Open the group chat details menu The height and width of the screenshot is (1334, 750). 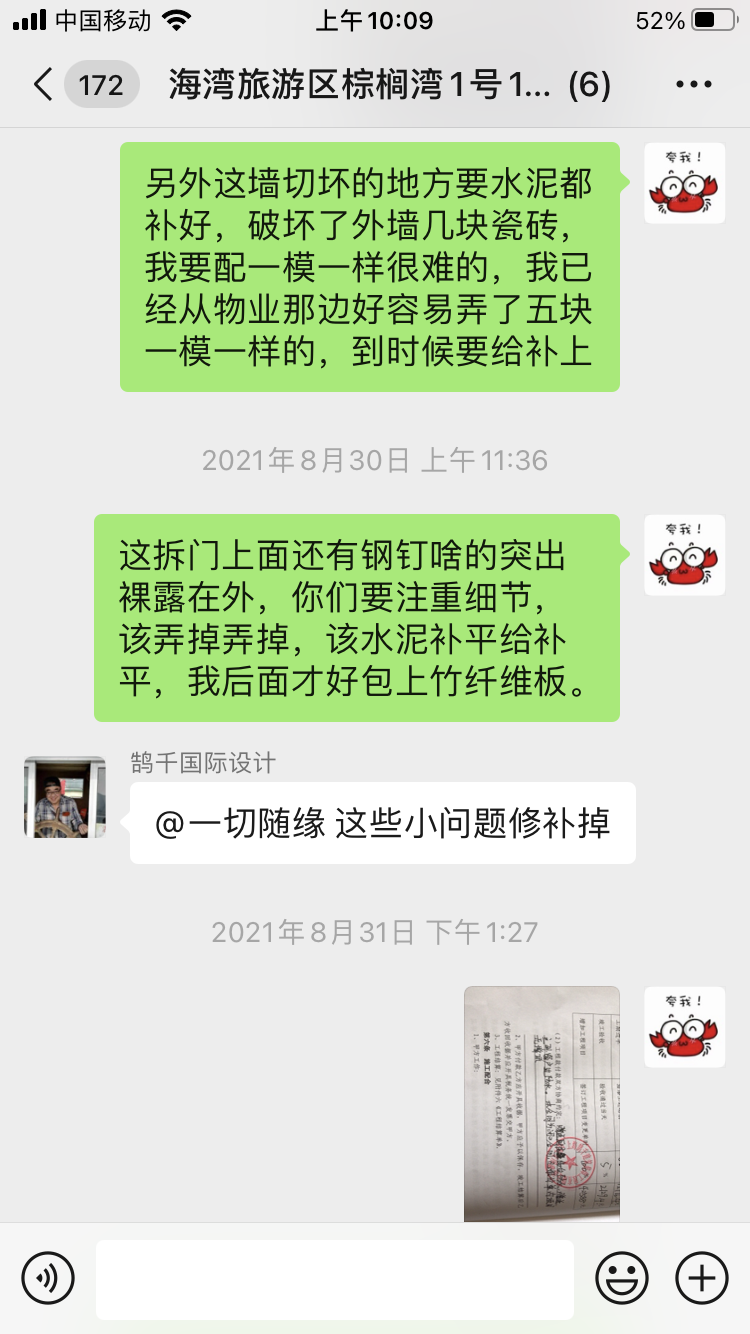click(x=693, y=85)
